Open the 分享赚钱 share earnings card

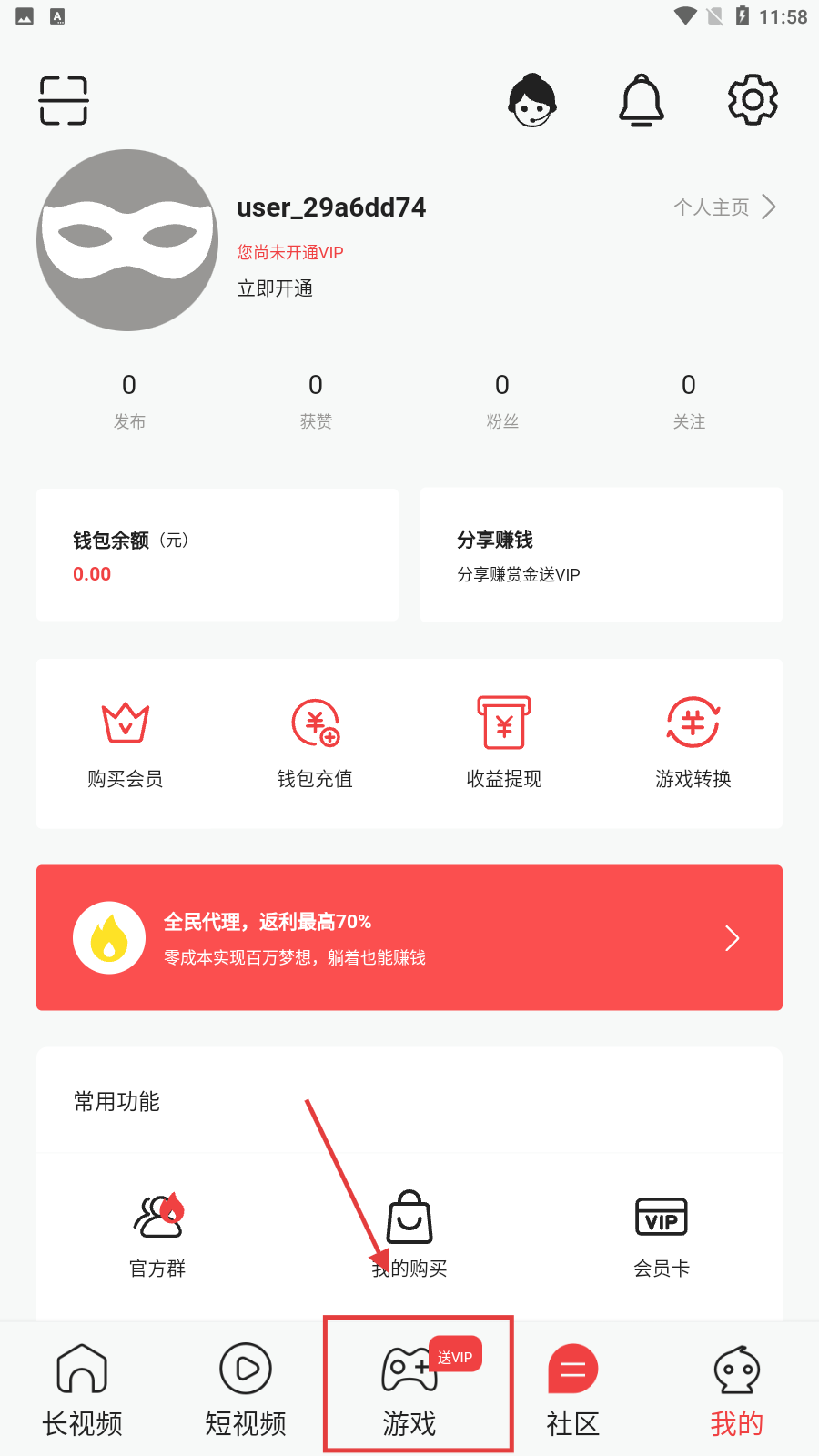click(x=601, y=555)
